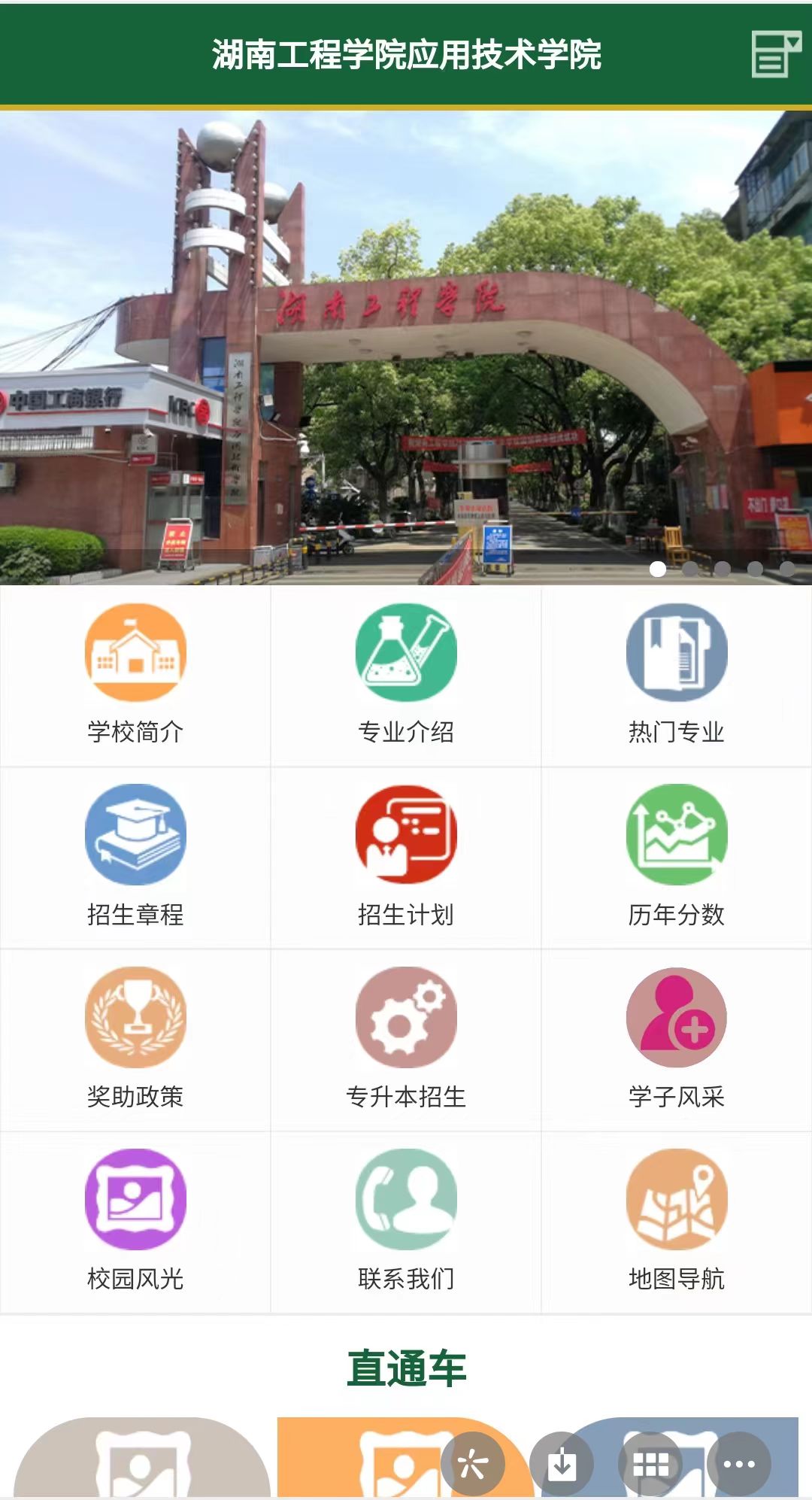Browse 校园风光 campus scenery
812x1500 pixels.
pyautogui.click(x=135, y=1221)
